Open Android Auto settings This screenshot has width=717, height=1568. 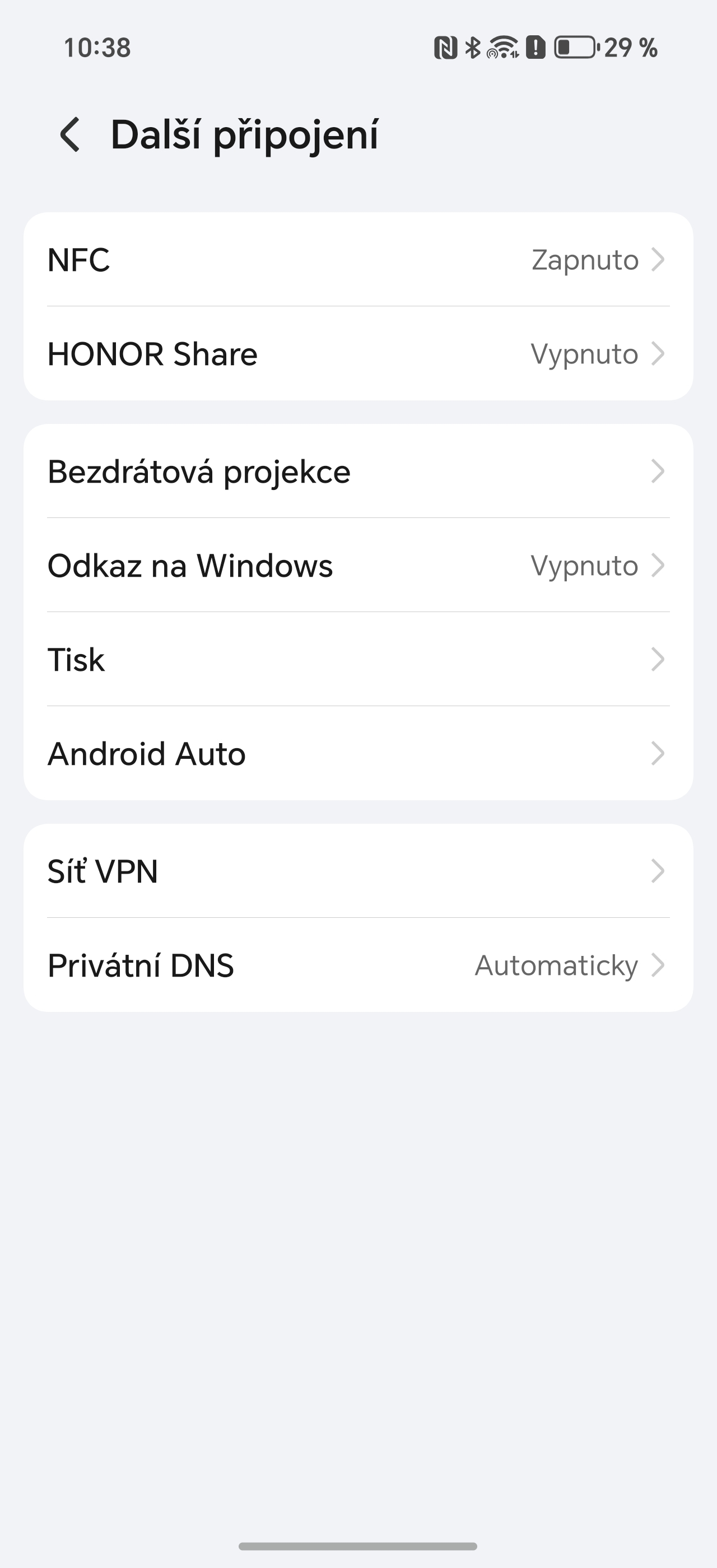pos(358,754)
